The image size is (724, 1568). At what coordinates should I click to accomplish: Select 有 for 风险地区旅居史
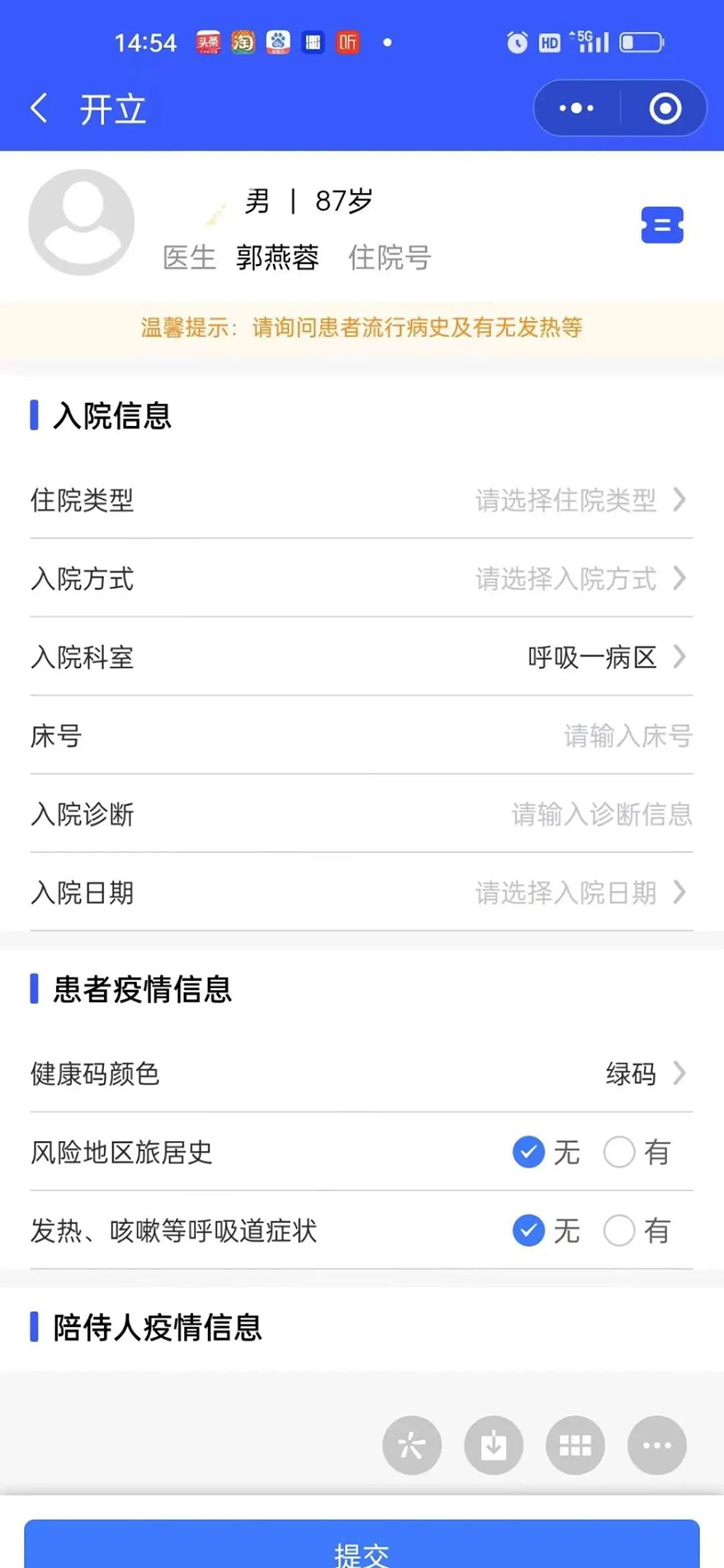pyautogui.click(x=619, y=1152)
